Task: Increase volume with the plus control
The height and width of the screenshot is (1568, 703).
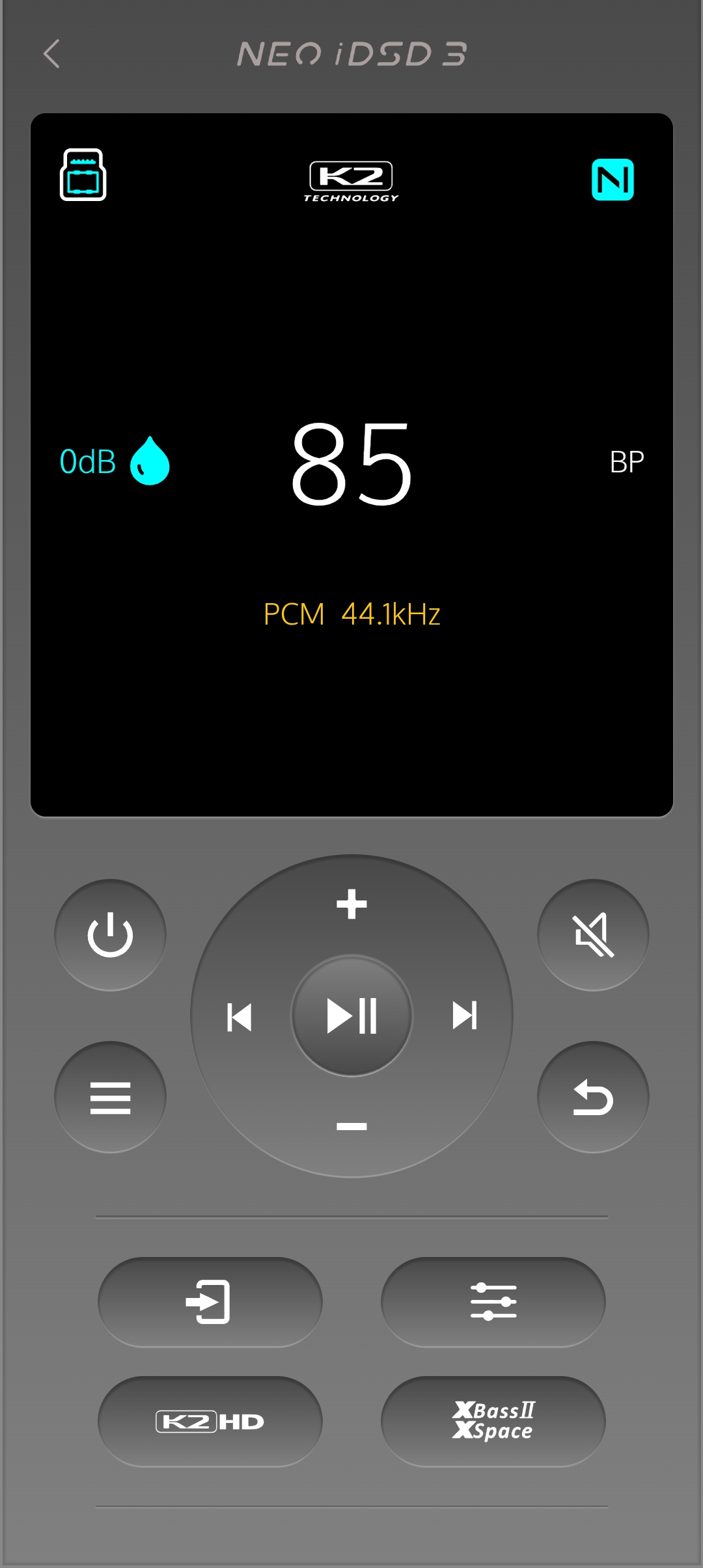Action: tap(351, 902)
